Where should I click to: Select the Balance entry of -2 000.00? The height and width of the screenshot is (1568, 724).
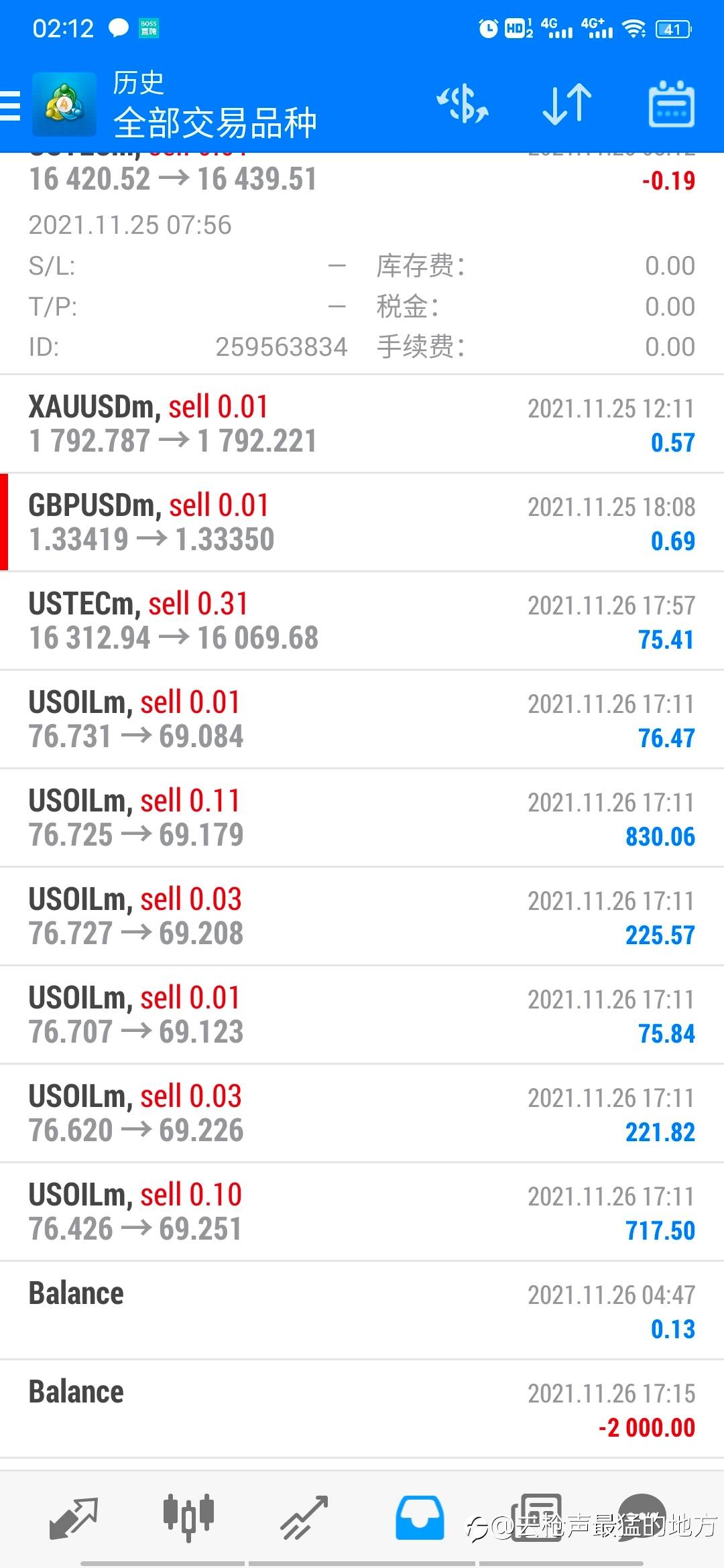(x=362, y=1409)
